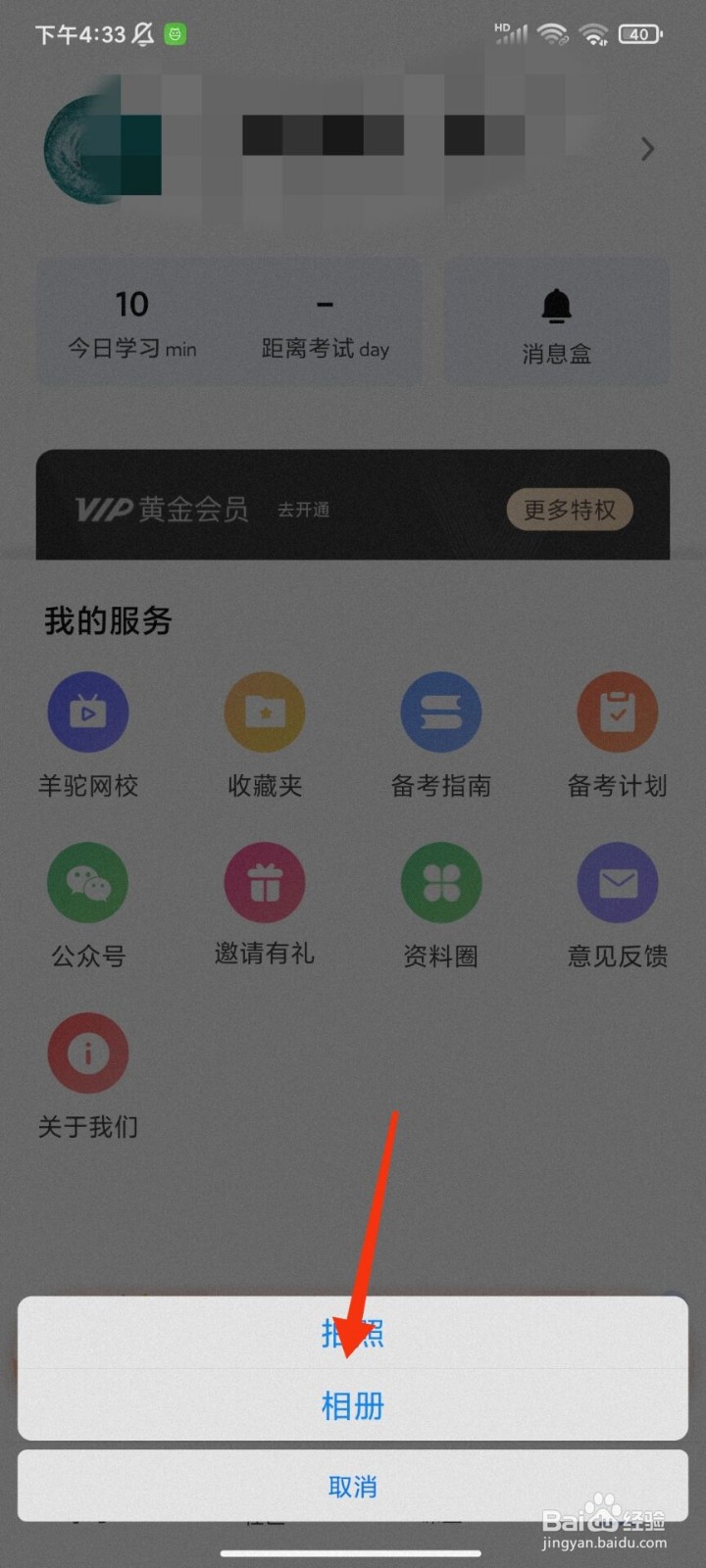Select the 备考指南 exam guide icon
This screenshot has height=1568, width=706.
tap(441, 712)
